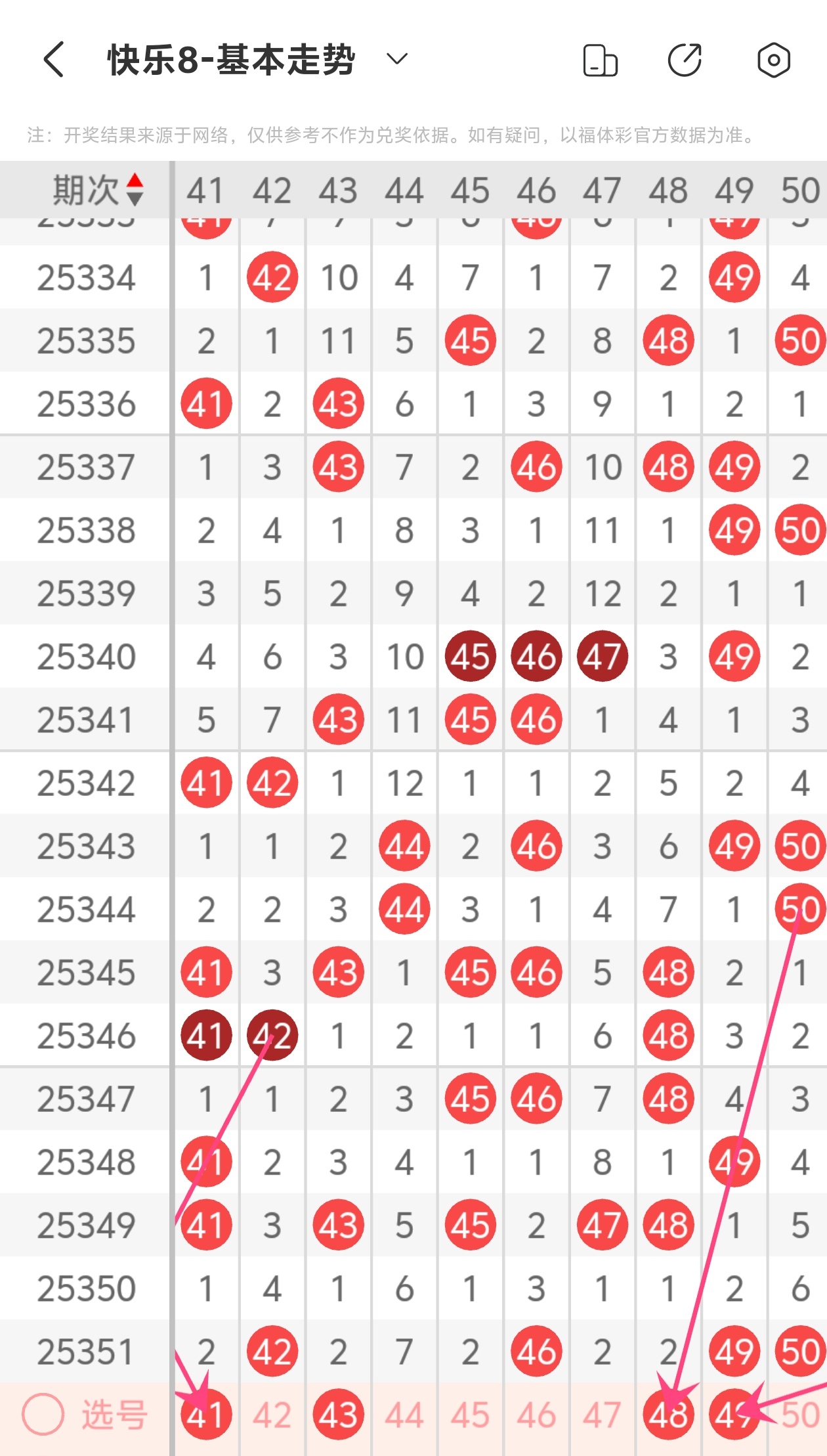Viewport: 827px width, 1456px height.
Task: Deselect number 41 in the 选号 row
Action: point(206,1414)
